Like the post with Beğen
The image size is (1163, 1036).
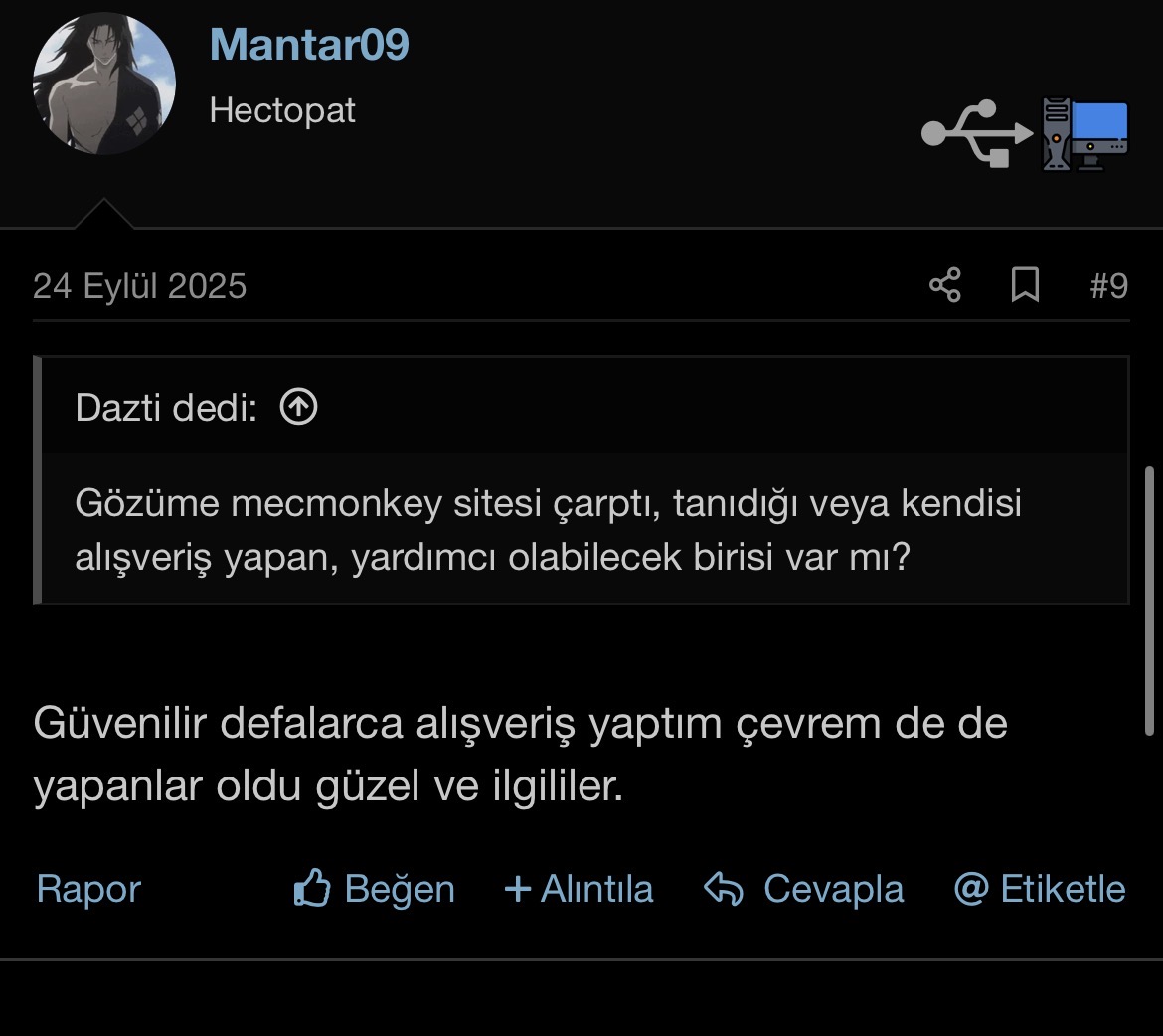(x=375, y=888)
